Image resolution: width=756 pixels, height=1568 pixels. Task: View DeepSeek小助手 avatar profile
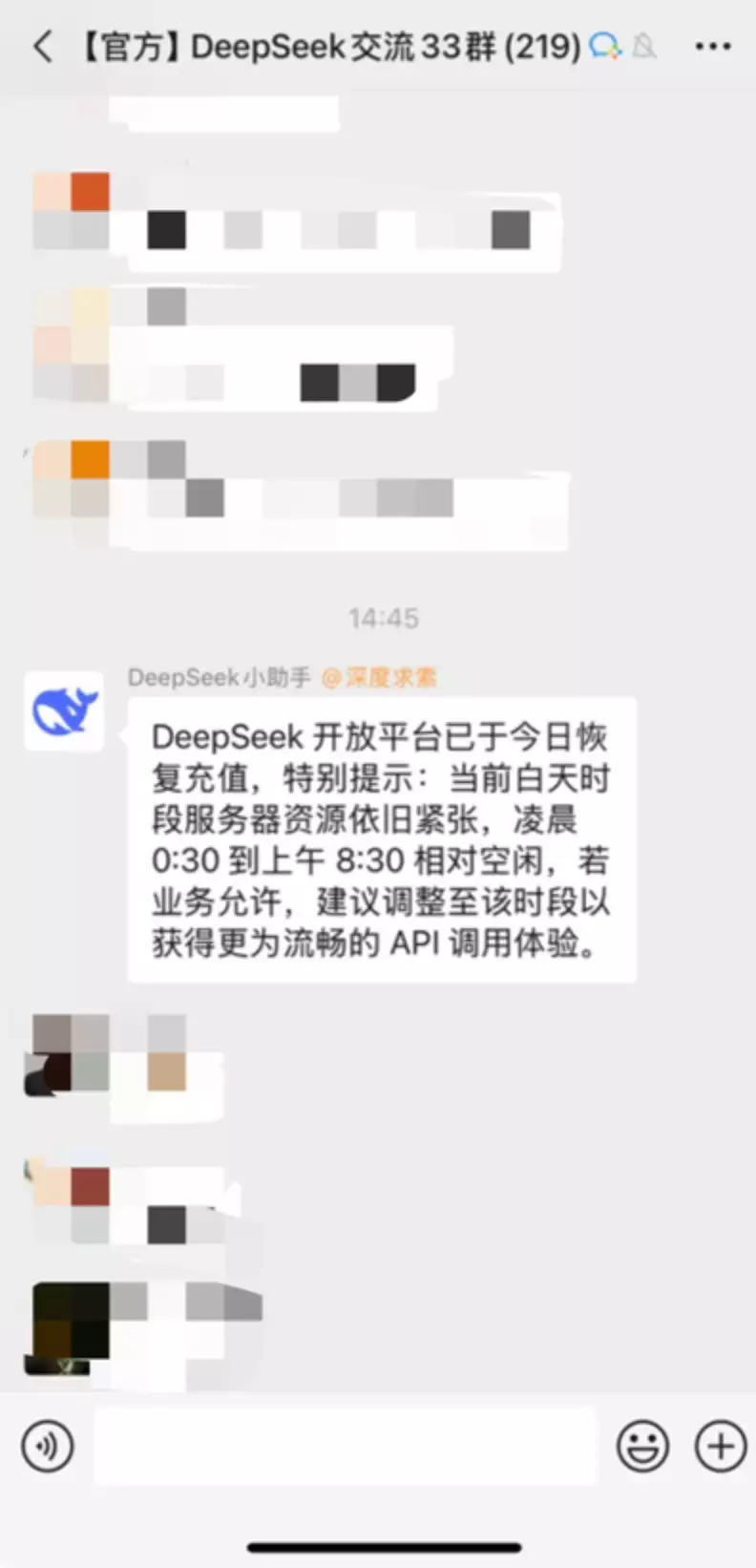pos(63,710)
